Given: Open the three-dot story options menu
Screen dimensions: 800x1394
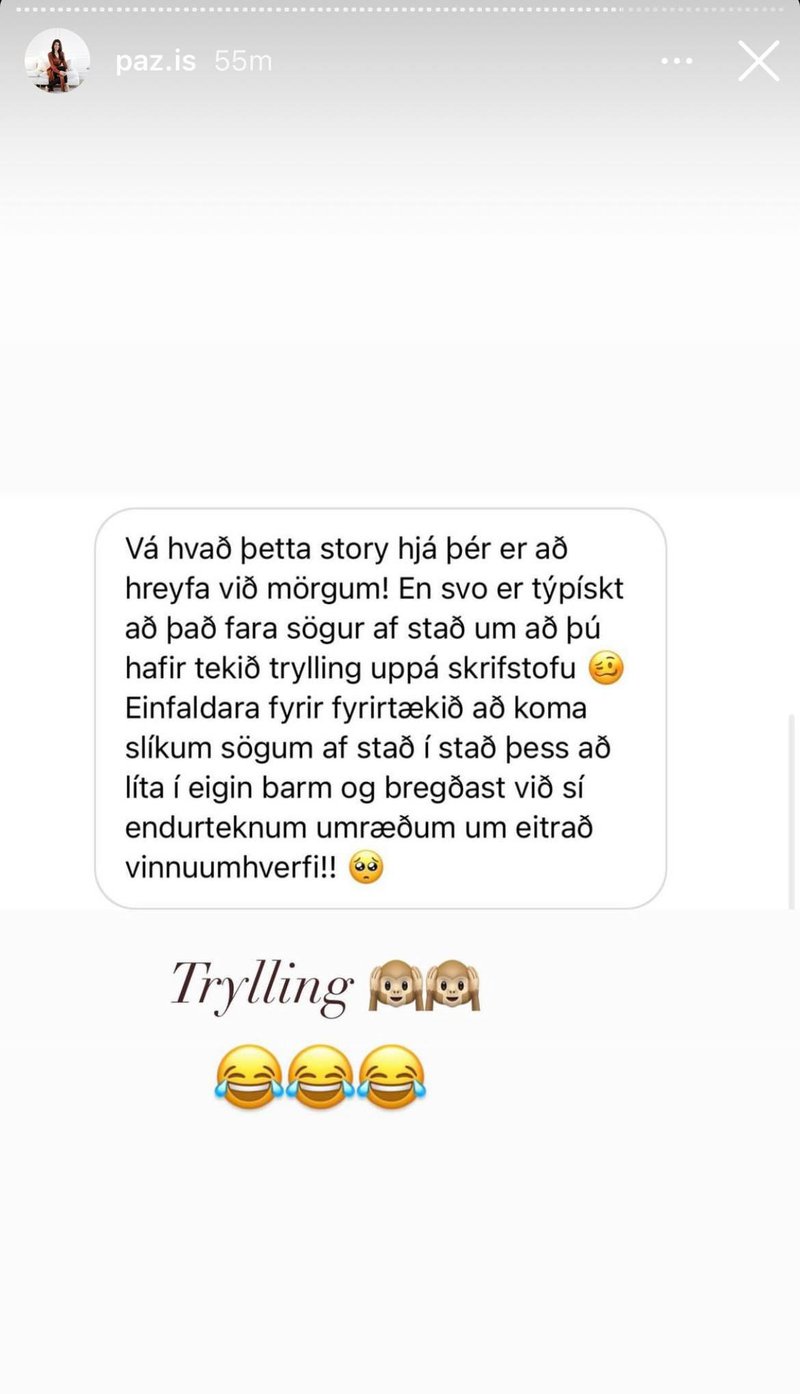Looking at the screenshot, I should click(x=677, y=62).
